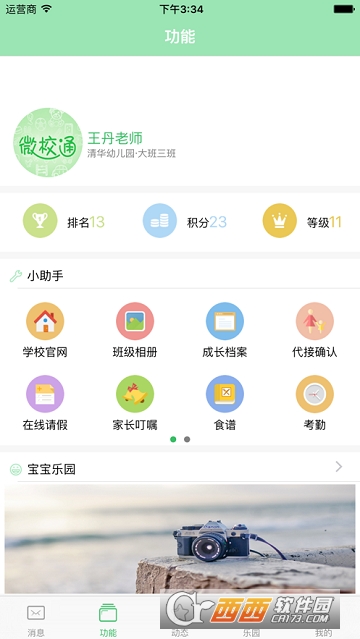
Task: View the 等级 level
Action: click(x=302, y=220)
